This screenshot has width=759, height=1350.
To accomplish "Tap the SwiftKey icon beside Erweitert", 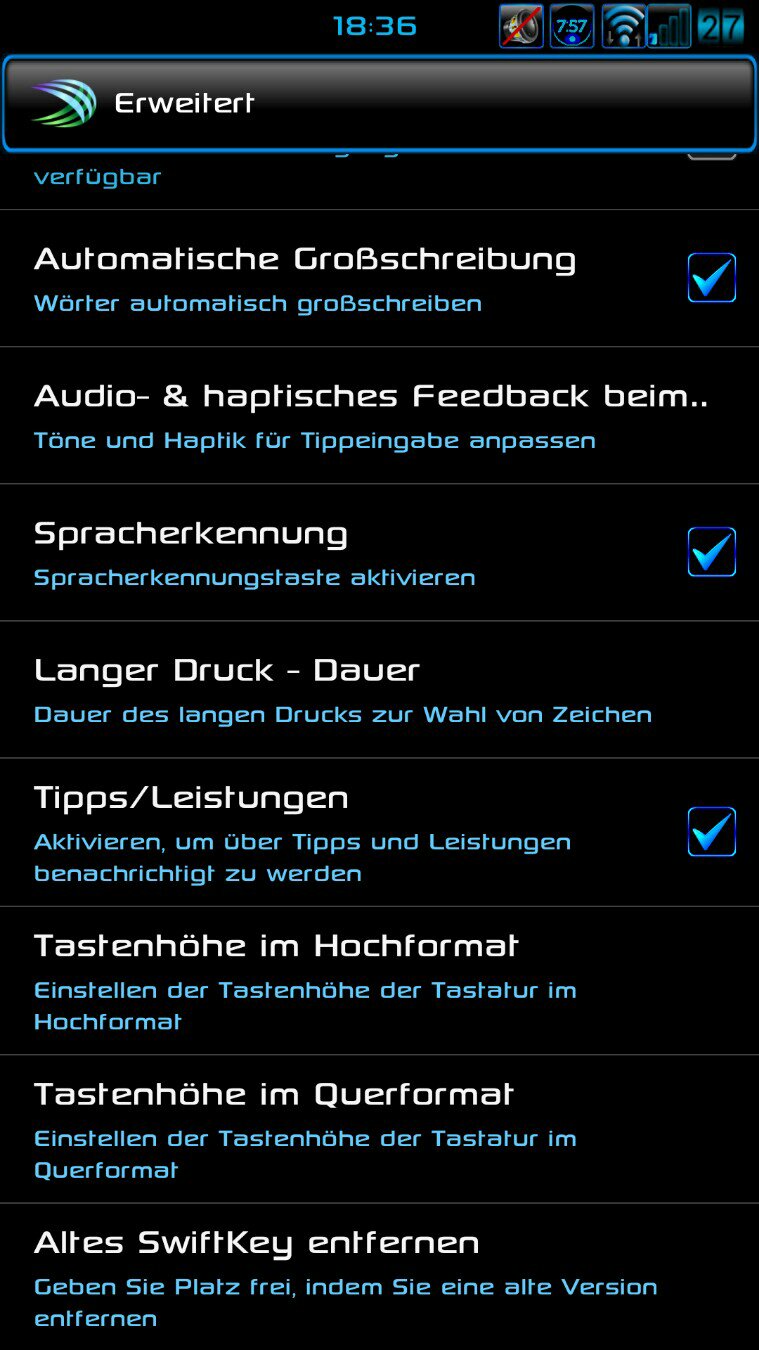I will 62,103.
